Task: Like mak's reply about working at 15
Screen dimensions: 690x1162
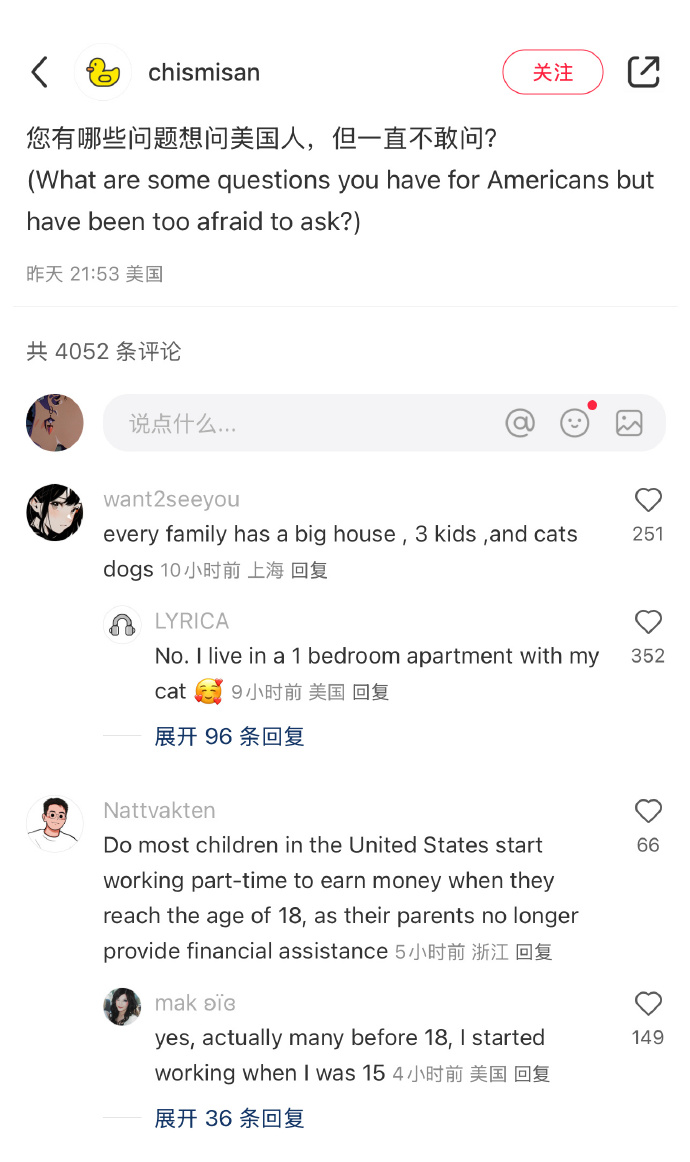Action: tap(648, 1004)
